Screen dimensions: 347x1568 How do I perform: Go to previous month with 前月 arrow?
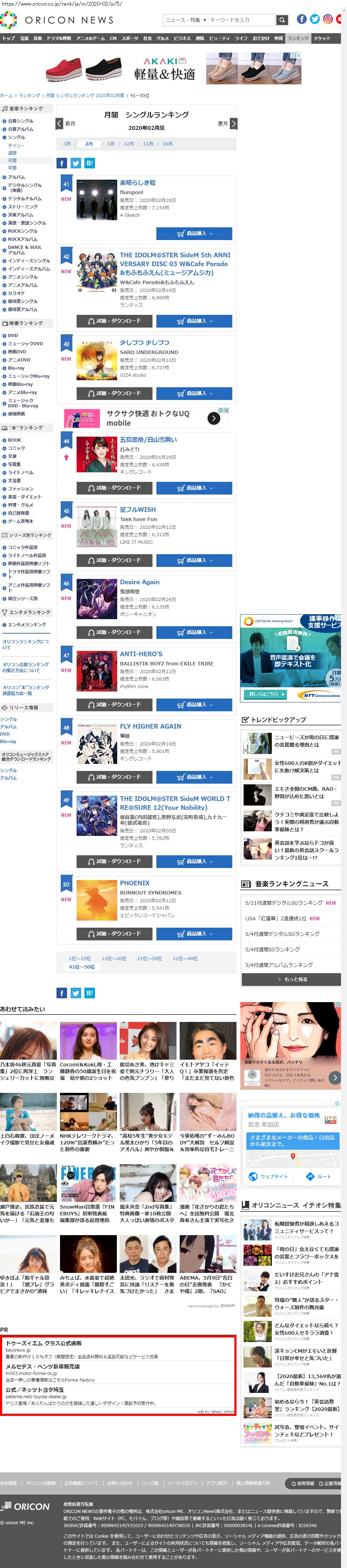[x=60, y=124]
